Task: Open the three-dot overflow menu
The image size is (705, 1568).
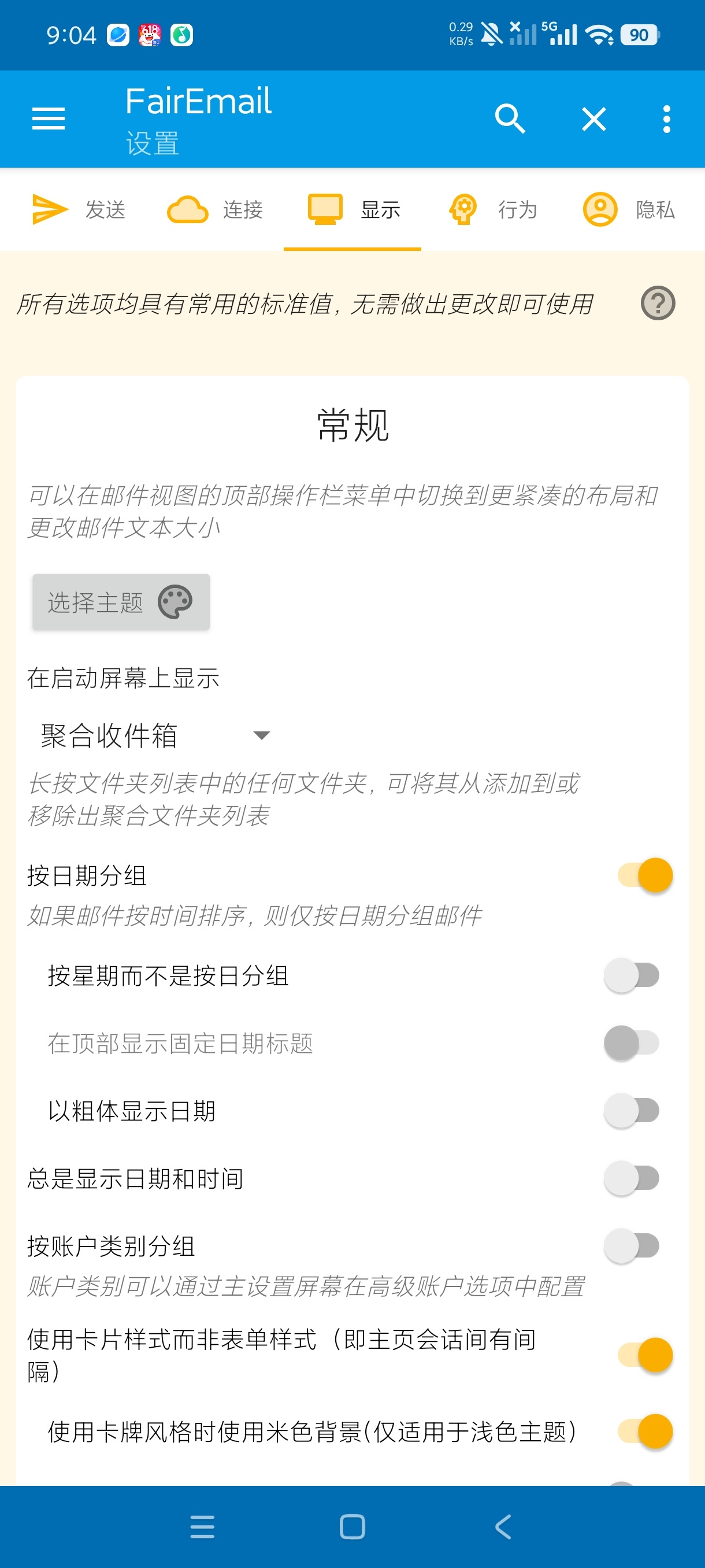Action: (x=667, y=119)
